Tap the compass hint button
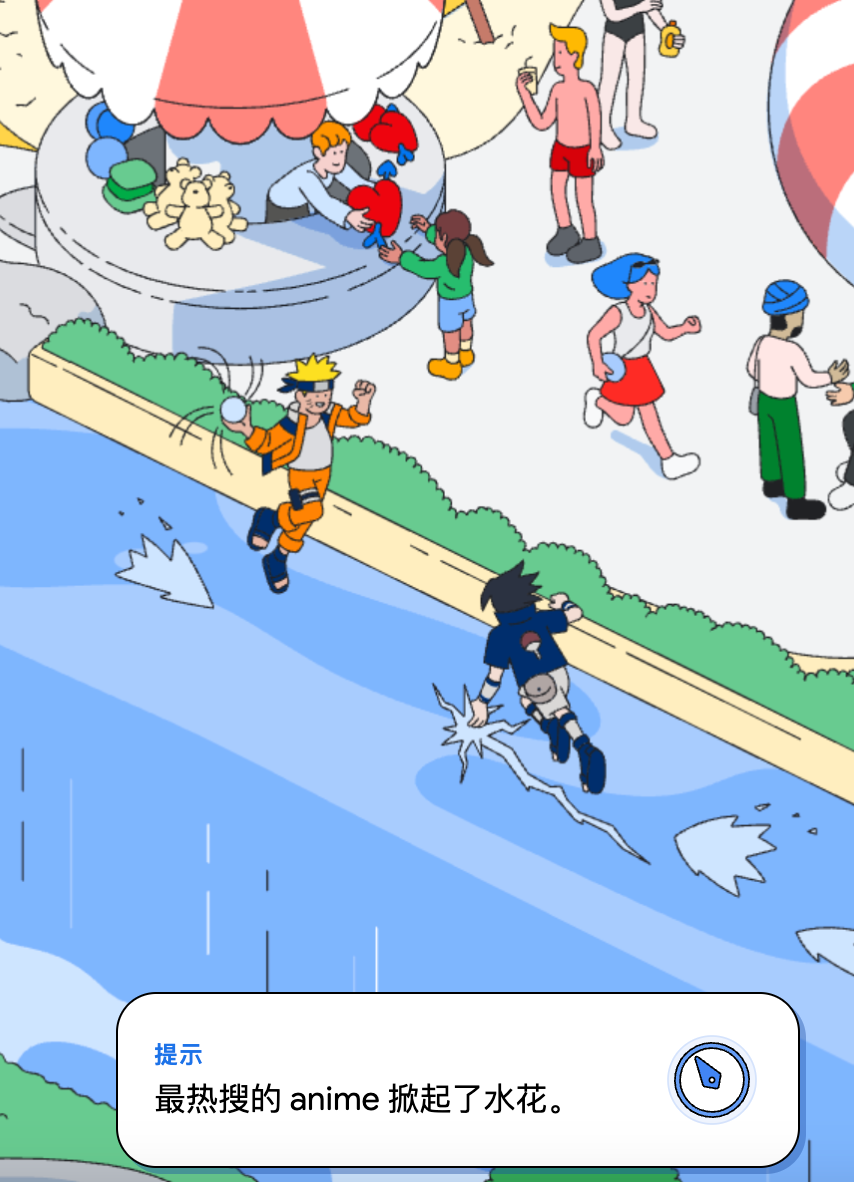854x1182 pixels. (711, 1080)
